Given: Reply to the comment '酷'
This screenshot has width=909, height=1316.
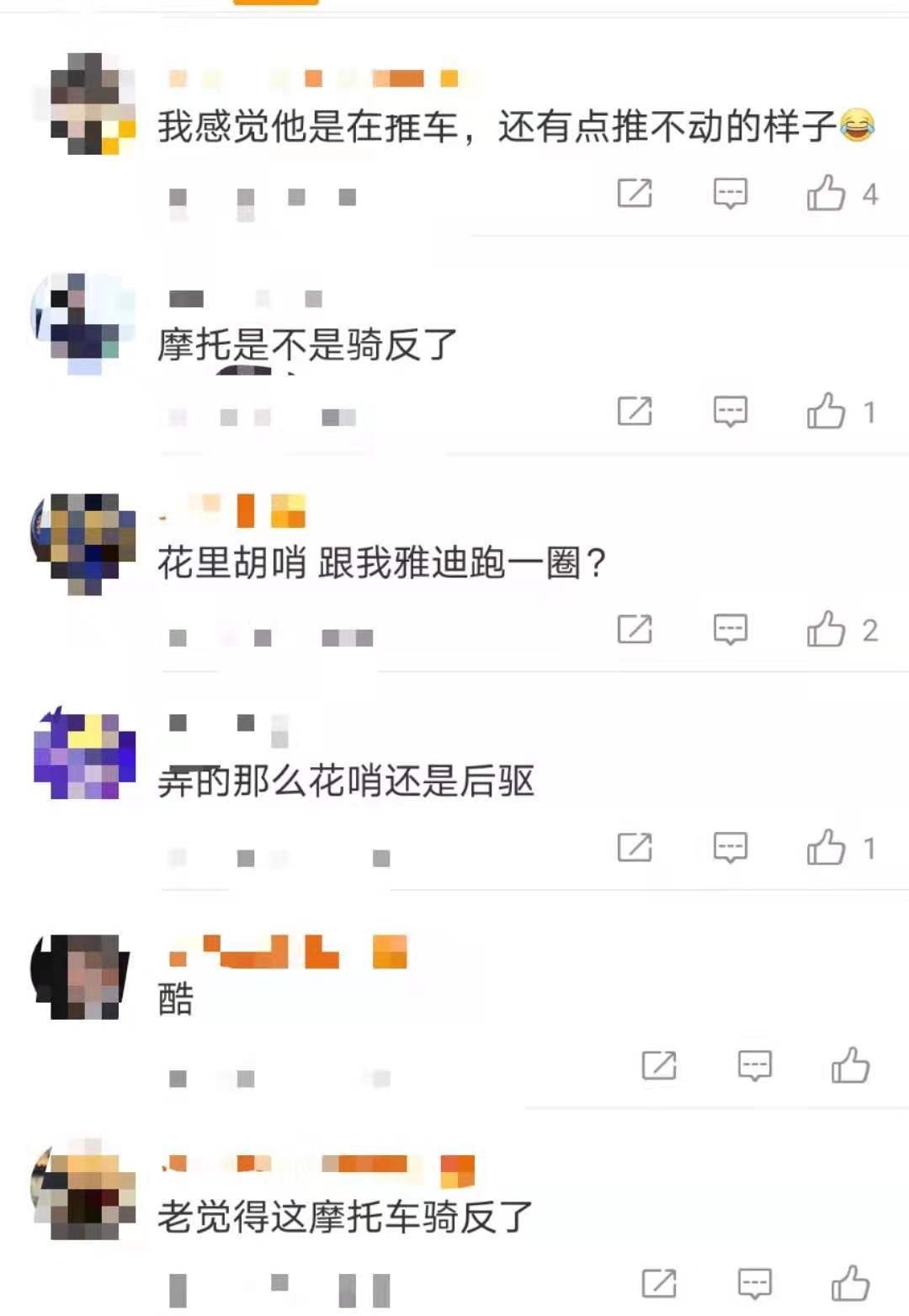Looking at the screenshot, I should tap(754, 1066).
